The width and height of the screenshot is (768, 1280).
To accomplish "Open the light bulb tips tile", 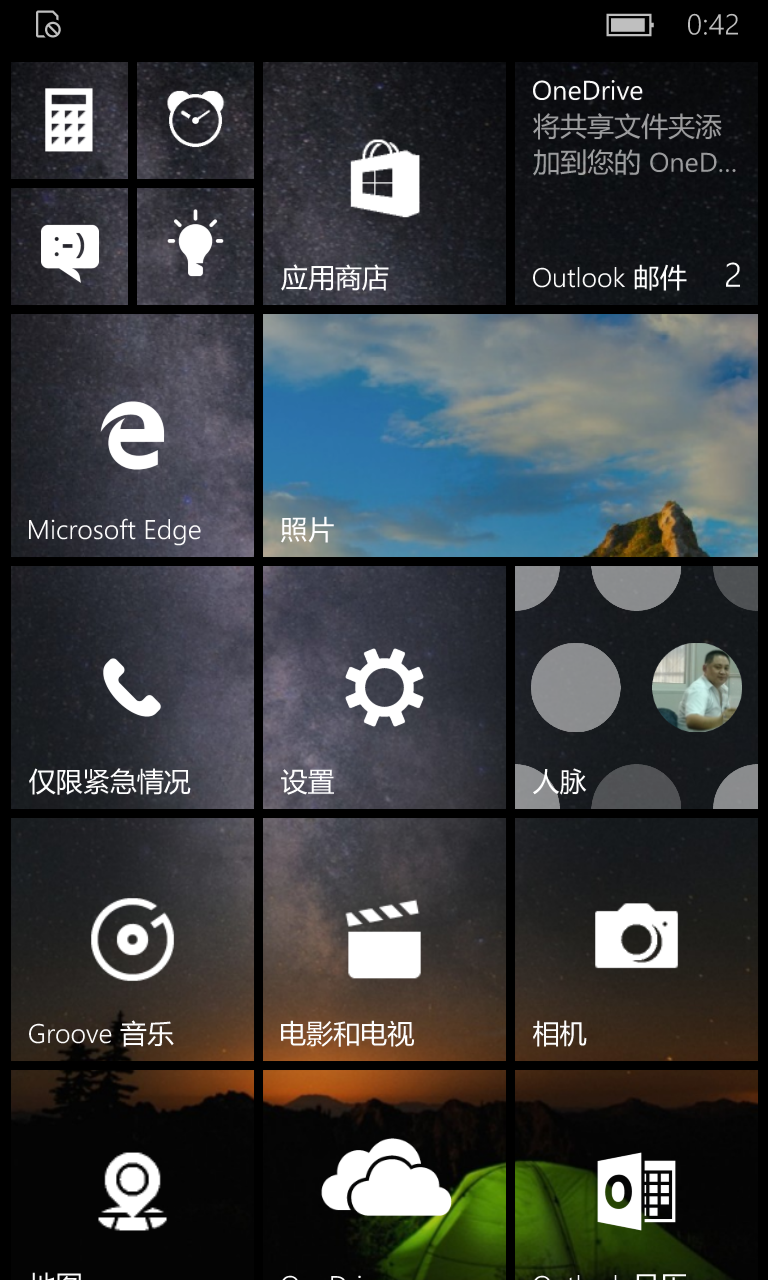I will point(195,246).
